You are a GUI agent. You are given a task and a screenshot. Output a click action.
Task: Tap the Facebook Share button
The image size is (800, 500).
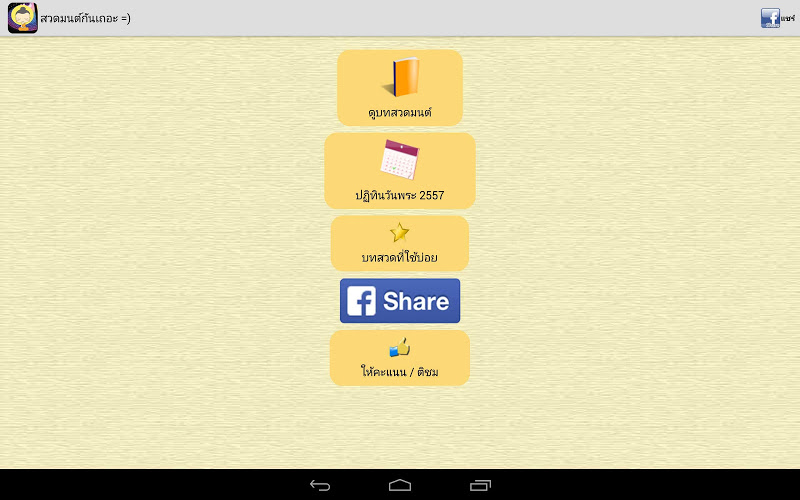399,301
